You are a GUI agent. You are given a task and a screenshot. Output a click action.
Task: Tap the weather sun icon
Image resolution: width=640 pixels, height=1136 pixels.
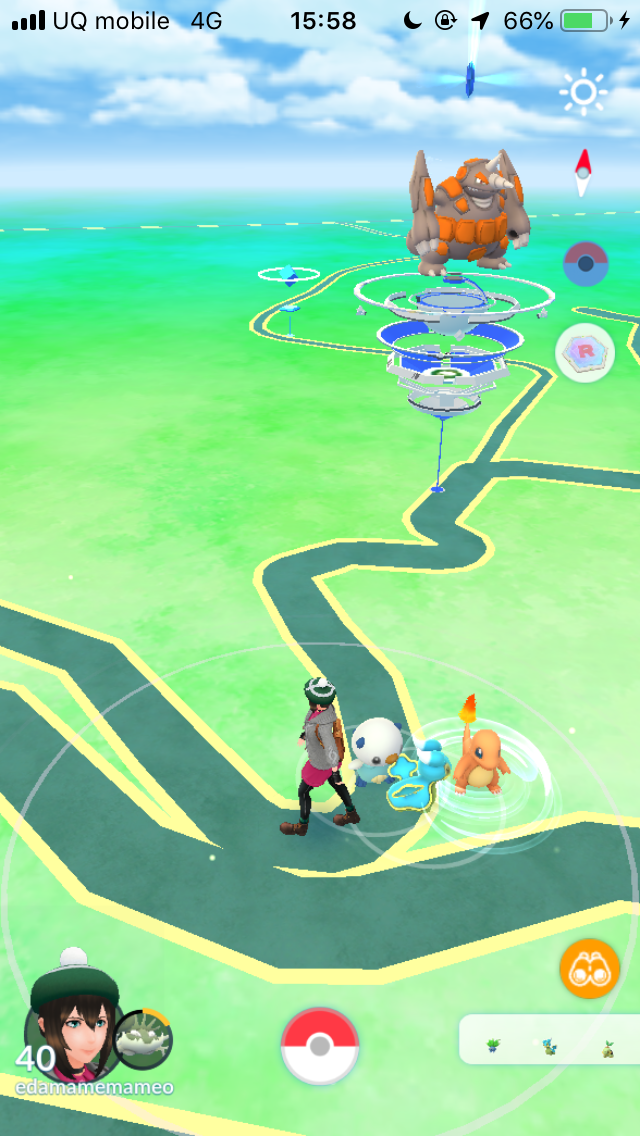(x=583, y=93)
